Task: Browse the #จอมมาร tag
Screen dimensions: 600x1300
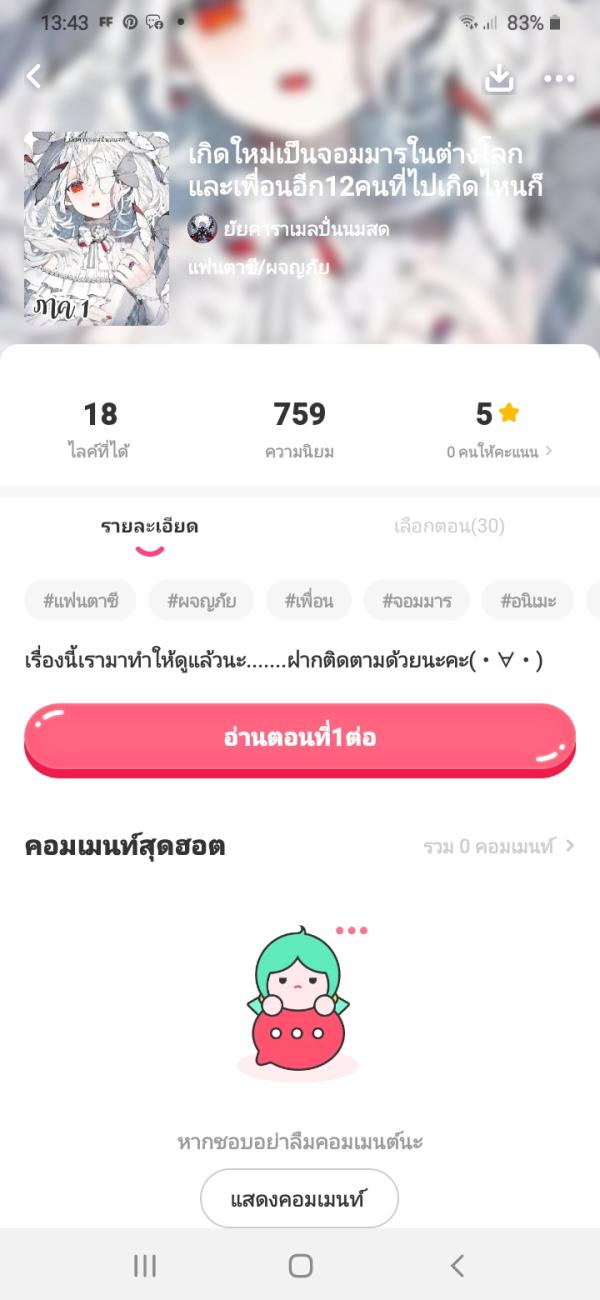Action: coord(417,600)
